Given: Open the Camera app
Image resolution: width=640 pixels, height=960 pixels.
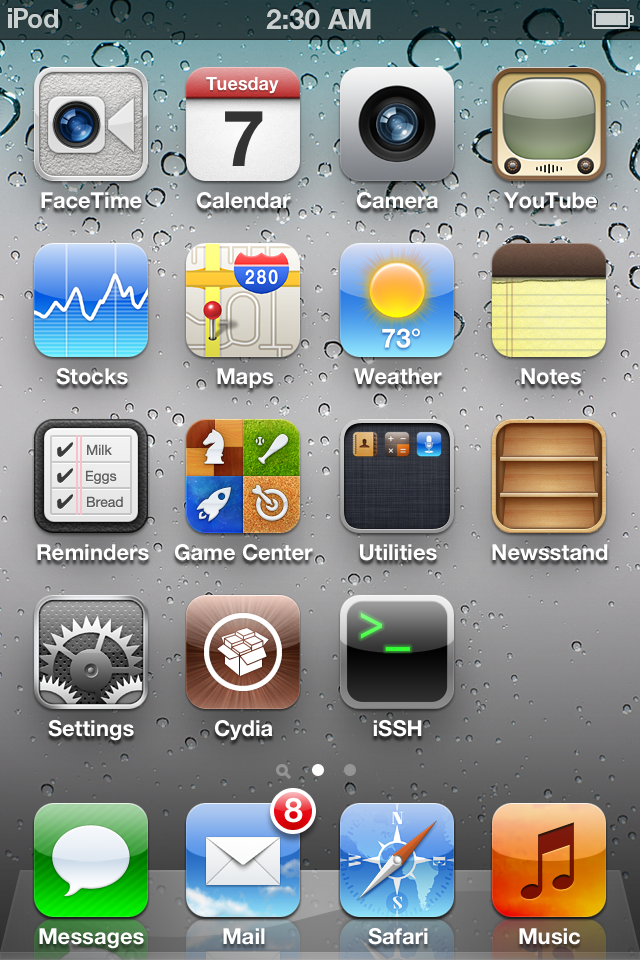Looking at the screenshot, I should pos(397,124).
